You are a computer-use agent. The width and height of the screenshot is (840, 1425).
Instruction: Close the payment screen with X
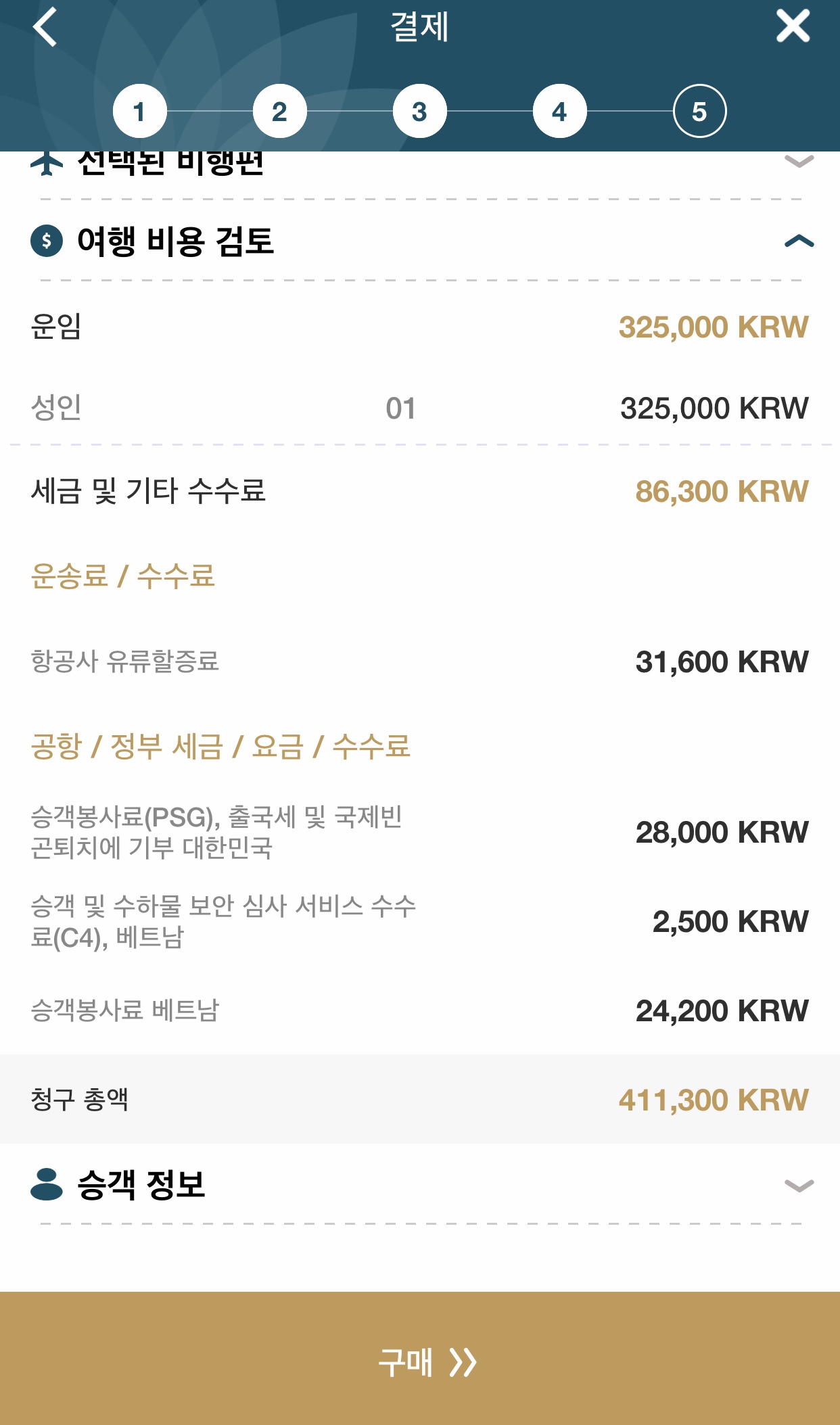[x=793, y=26]
